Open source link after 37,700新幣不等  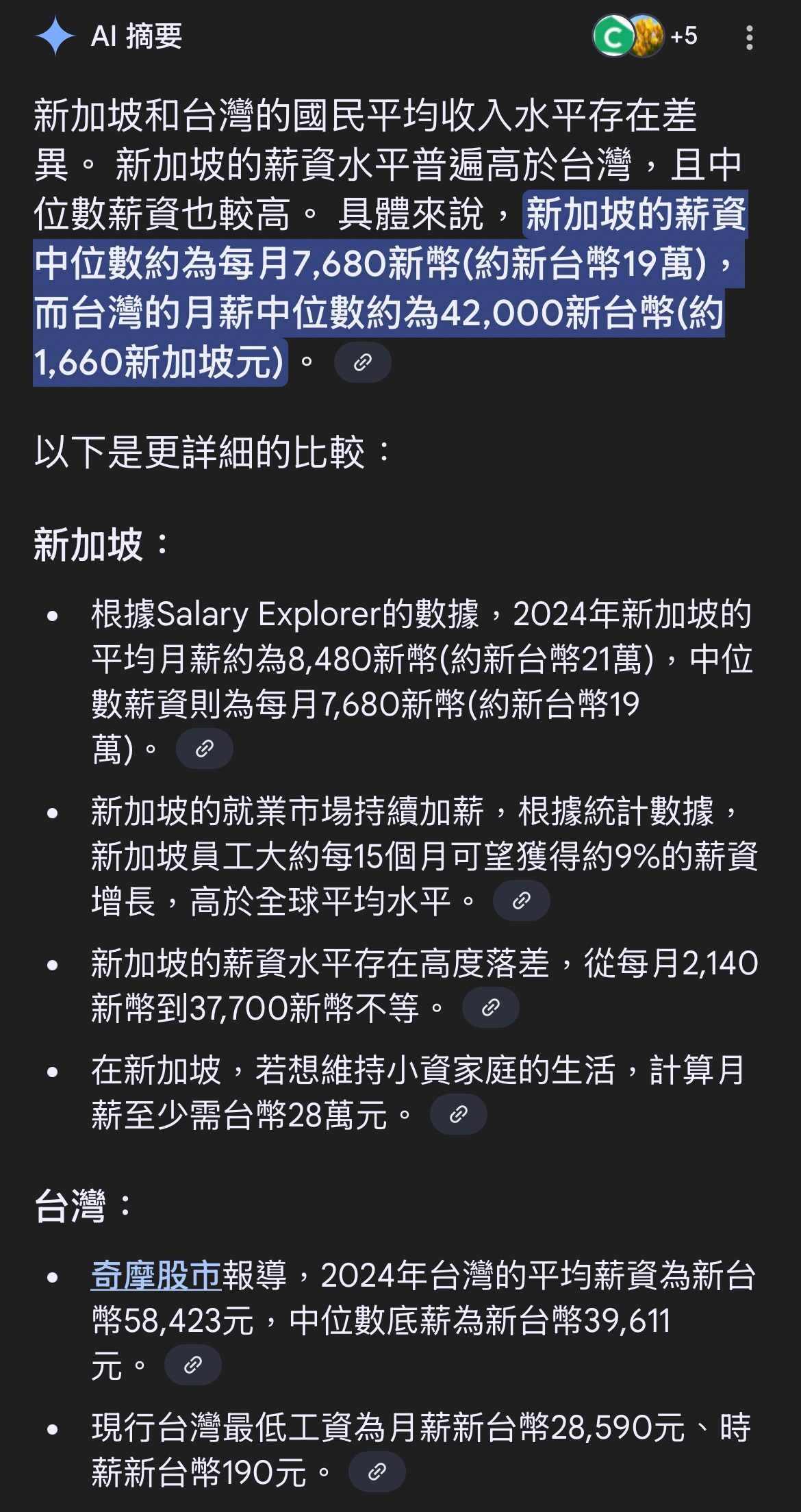[490, 1007]
